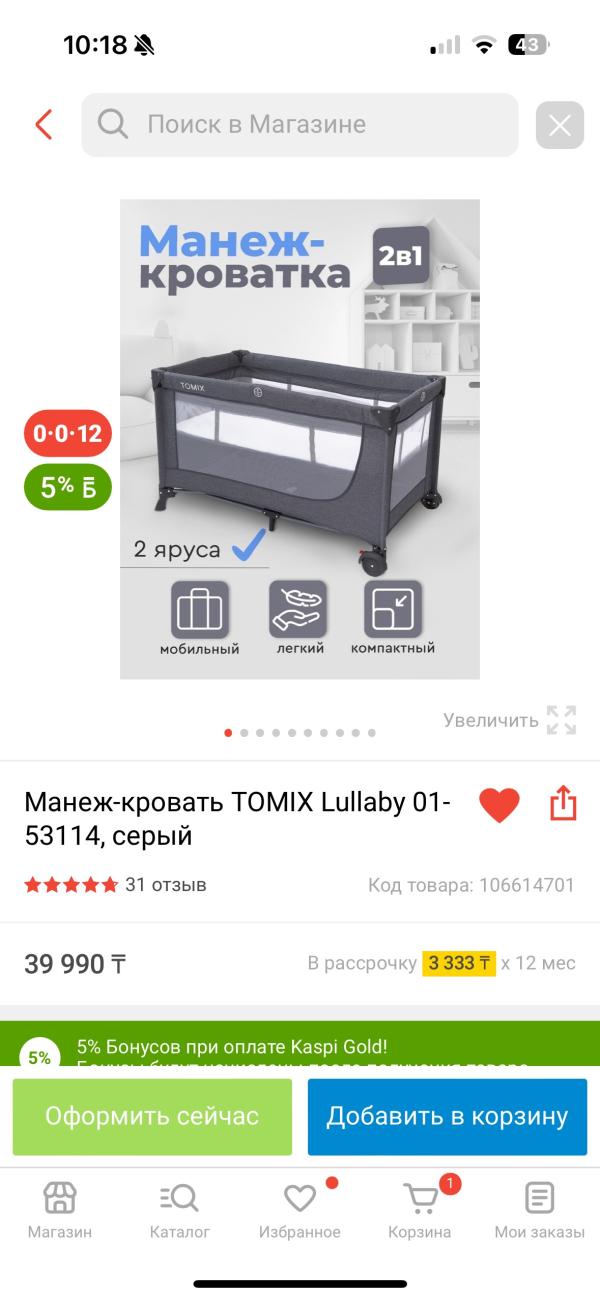Share this product
The width and height of the screenshot is (600, 1300).
(x=564, y=803)
